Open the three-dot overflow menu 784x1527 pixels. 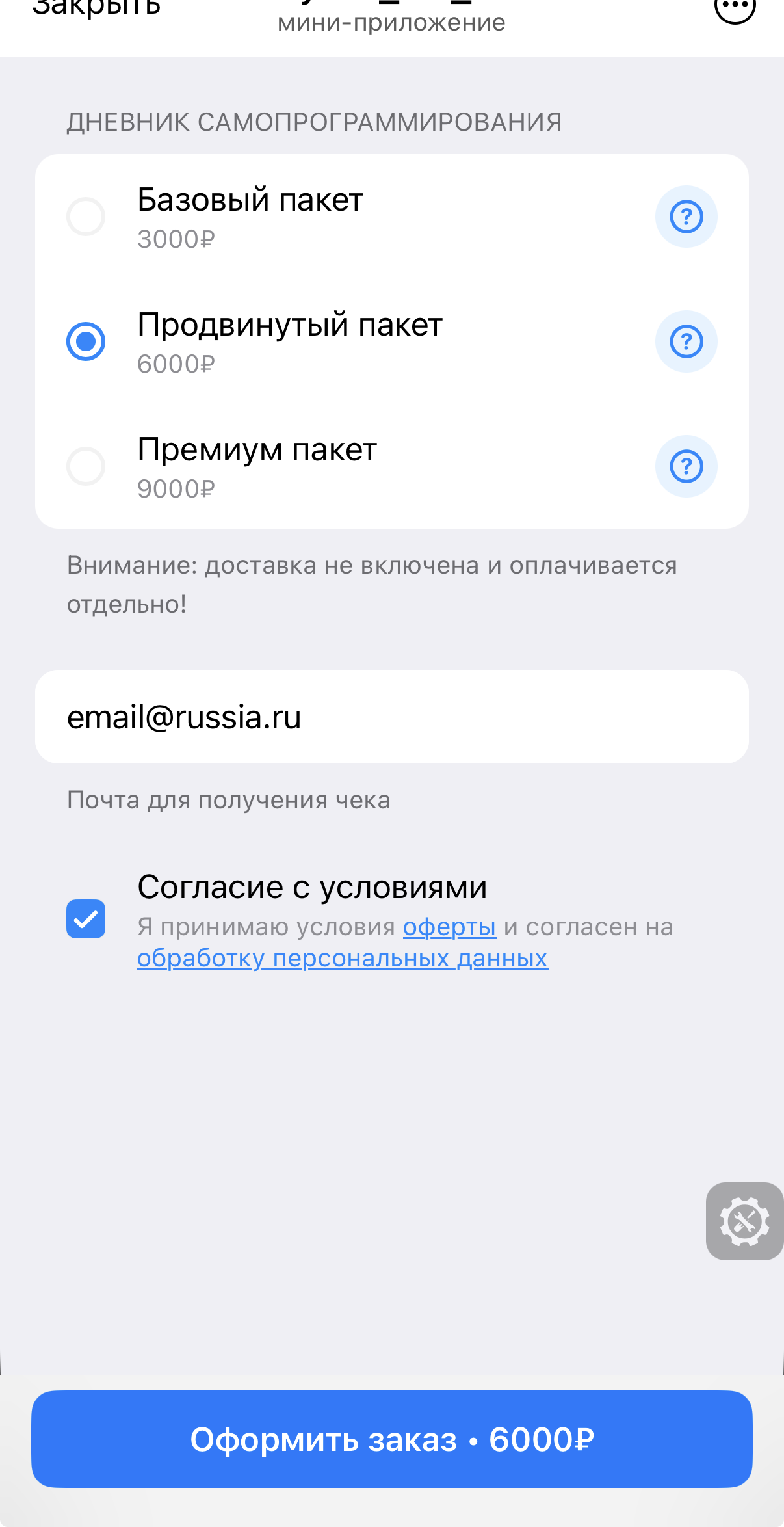[735, 8]
